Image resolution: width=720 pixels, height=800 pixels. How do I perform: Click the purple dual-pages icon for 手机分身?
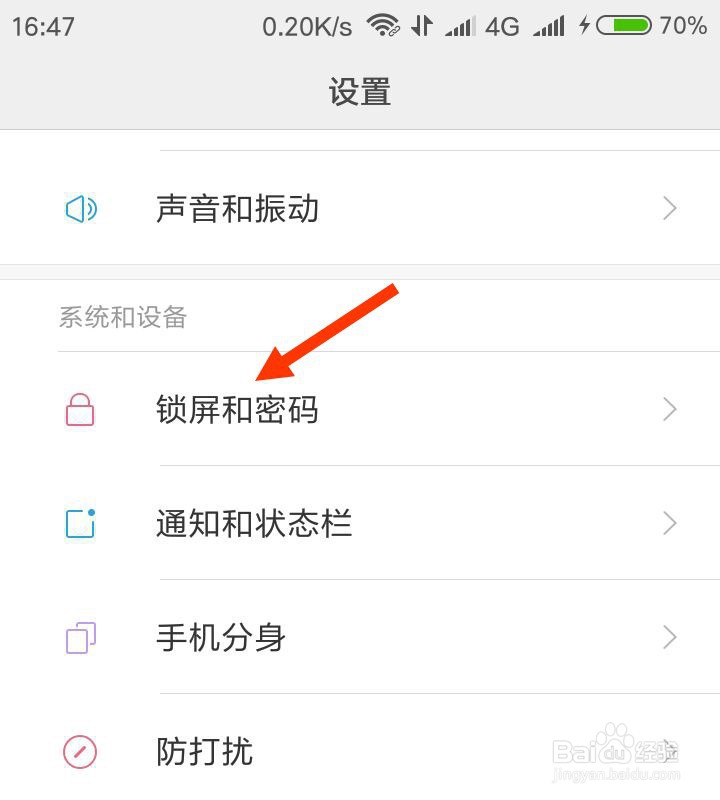[x=82, y=637]
